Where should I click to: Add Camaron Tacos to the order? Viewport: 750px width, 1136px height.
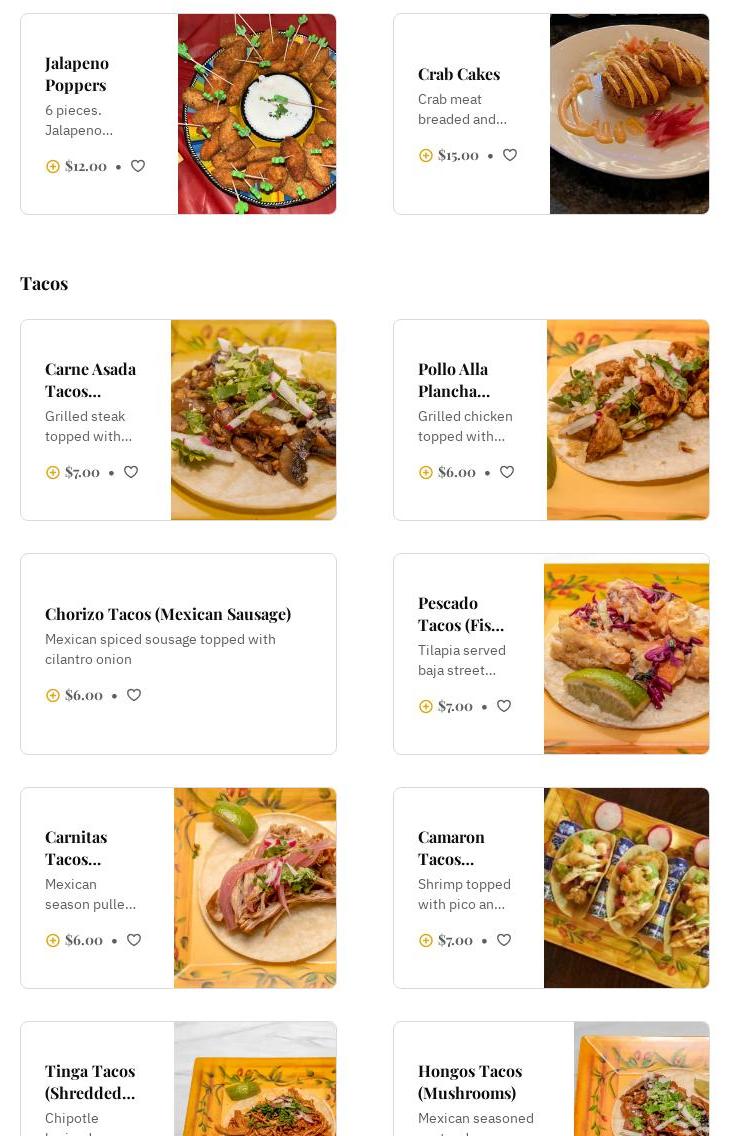(x=426, y=940)
